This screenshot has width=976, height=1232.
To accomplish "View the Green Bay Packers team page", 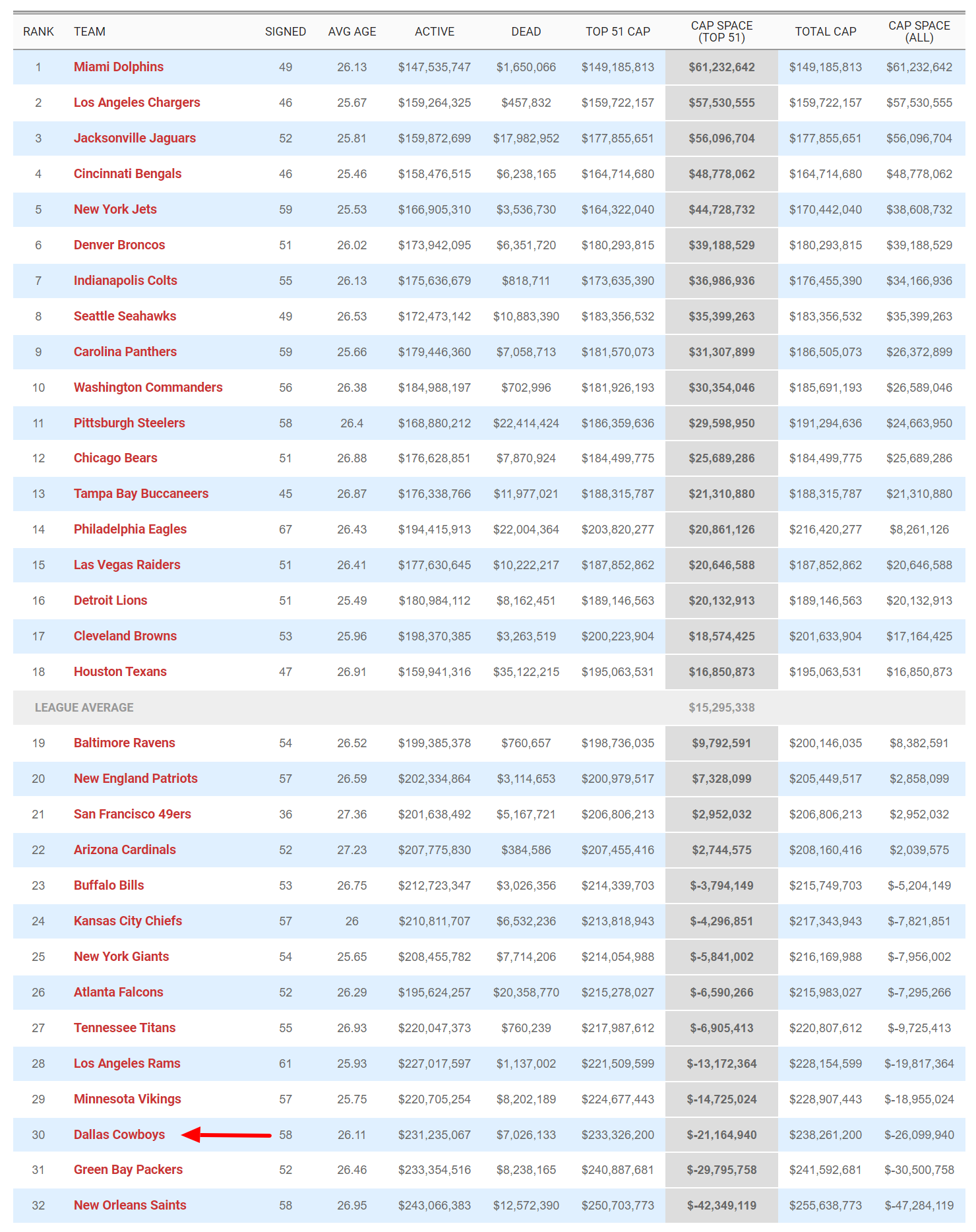I will tap(128, 1169).
